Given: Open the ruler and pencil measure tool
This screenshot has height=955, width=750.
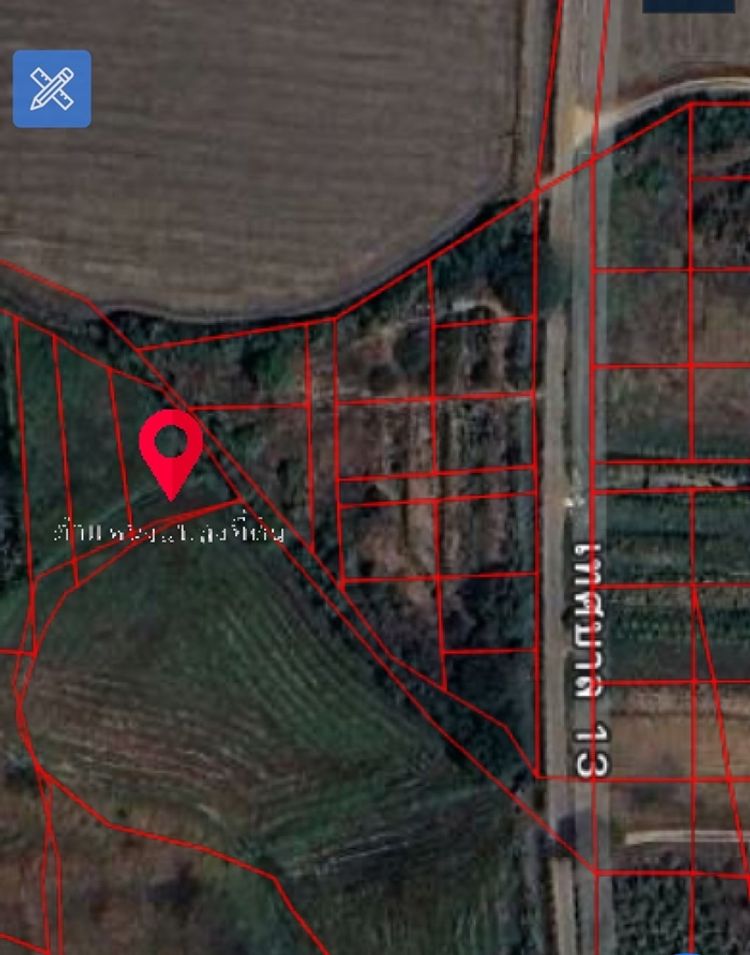Looking at the screenshot, I should (52, 89).
